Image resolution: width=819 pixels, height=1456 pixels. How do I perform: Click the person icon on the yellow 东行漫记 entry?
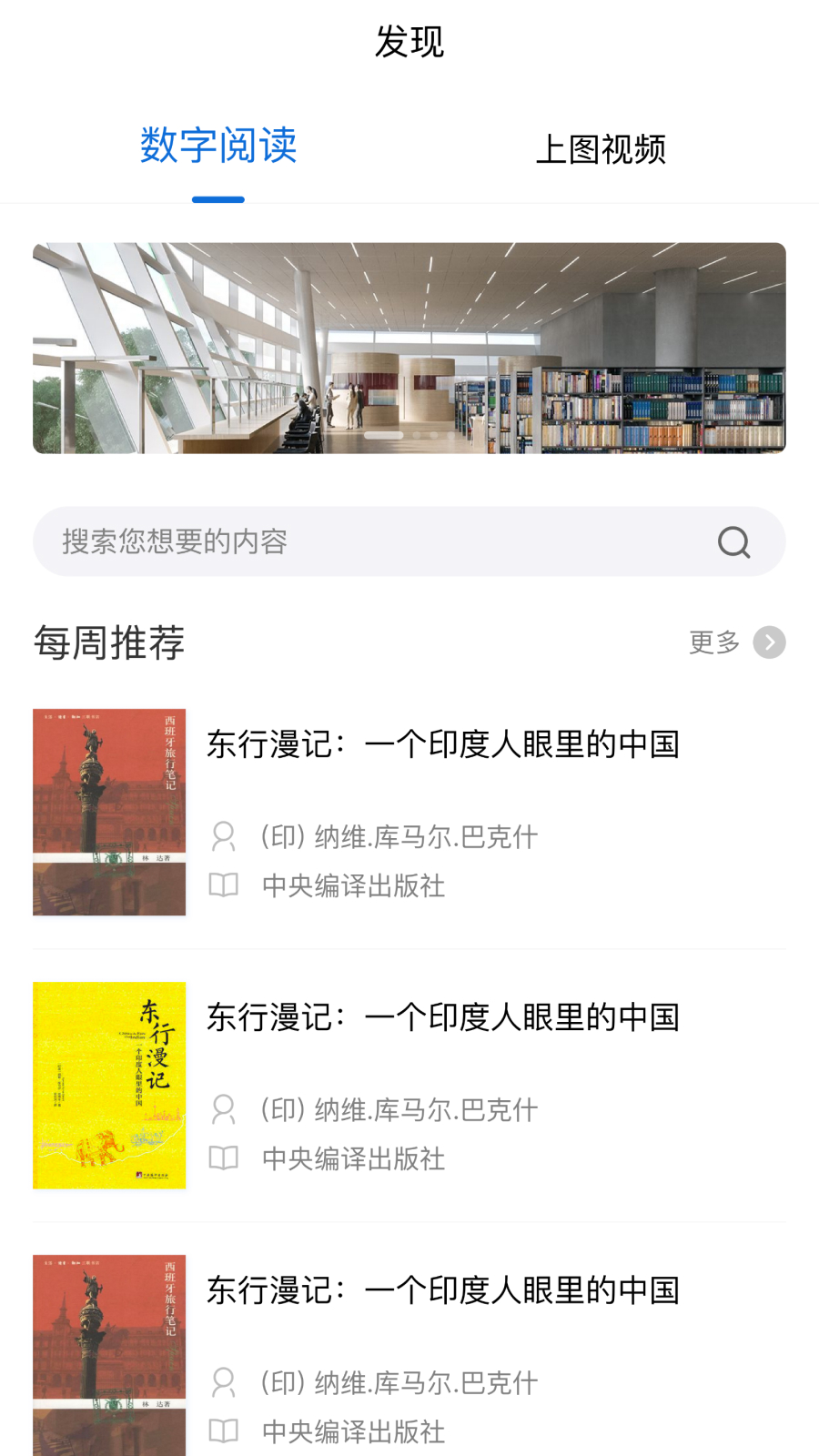224,1108
